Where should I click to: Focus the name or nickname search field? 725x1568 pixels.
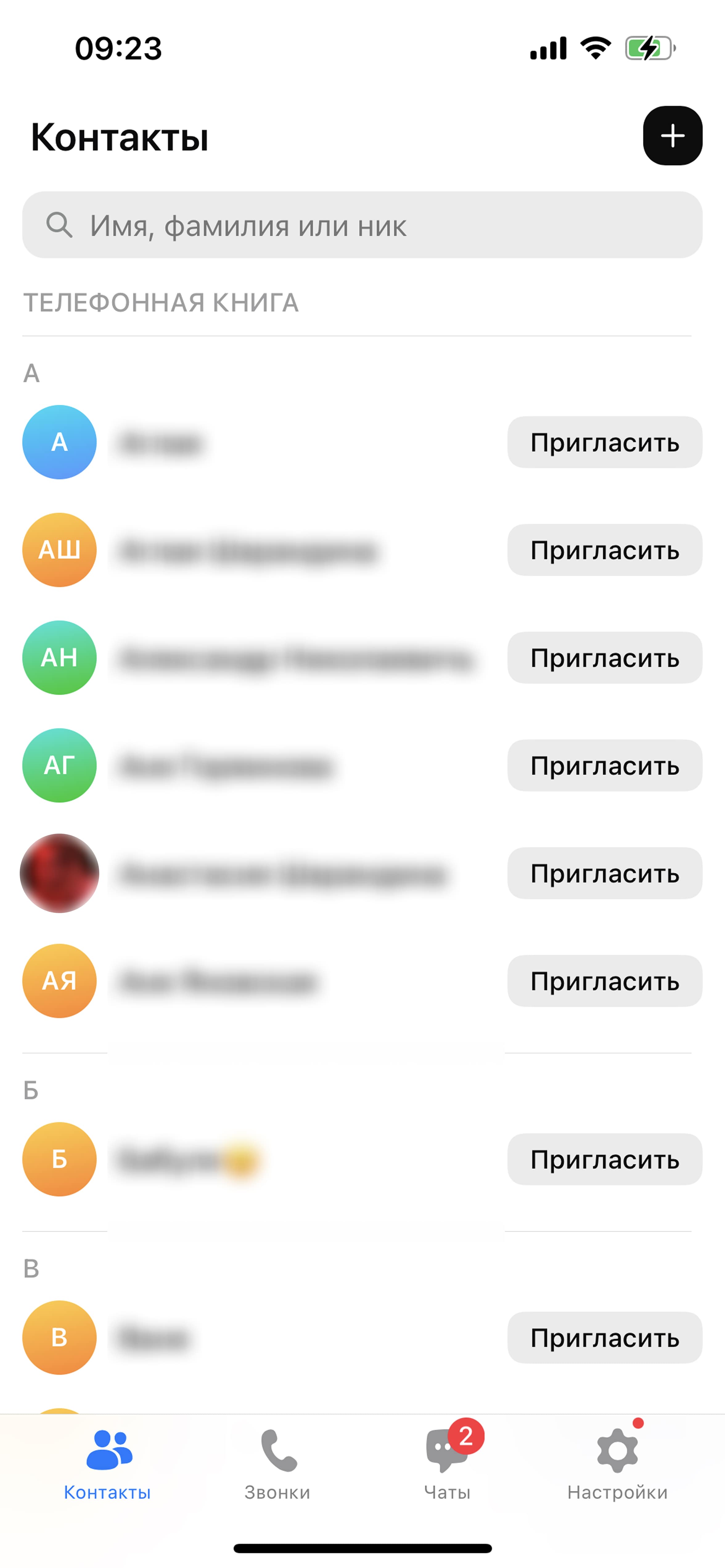362,225
